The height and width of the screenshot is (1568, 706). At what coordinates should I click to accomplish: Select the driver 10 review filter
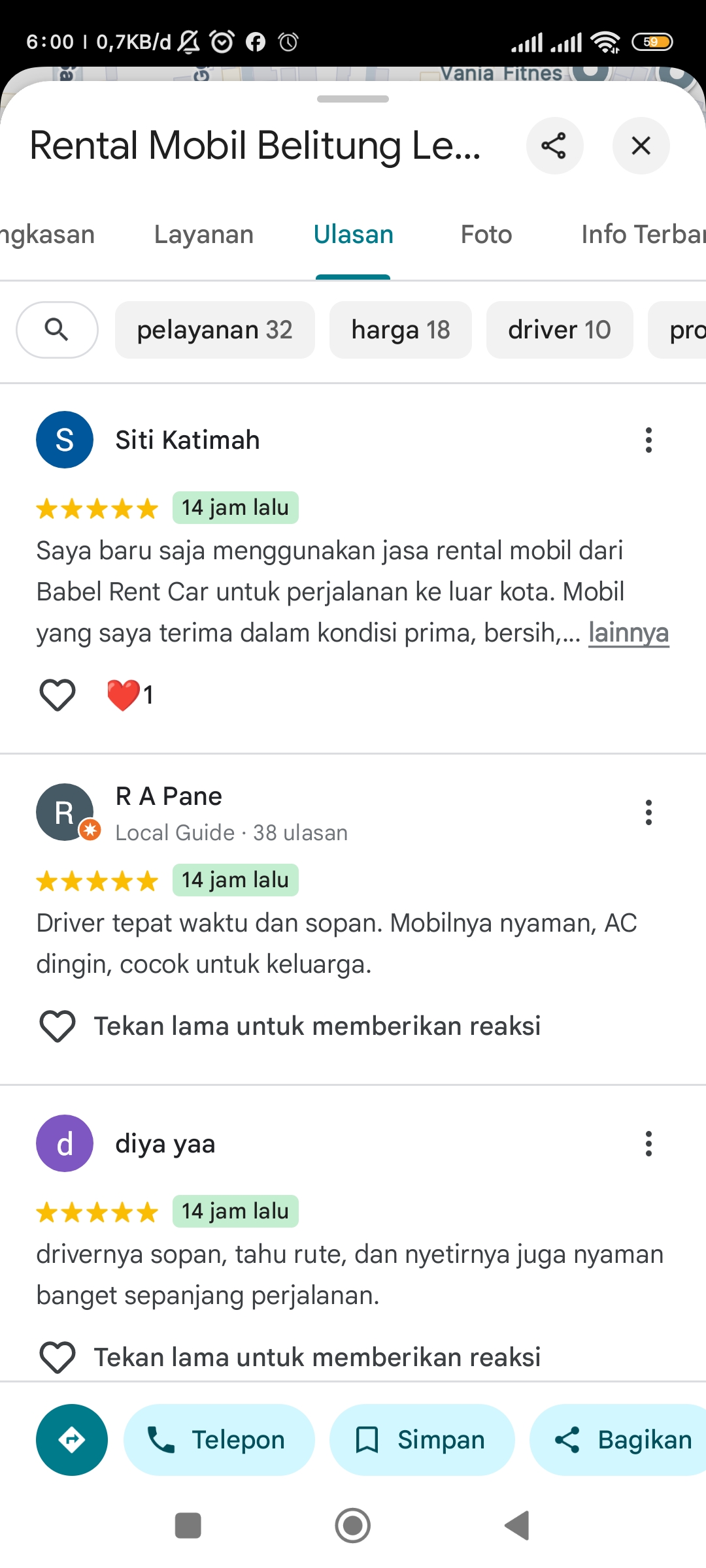pyautogui.click(x=560, y=330)
